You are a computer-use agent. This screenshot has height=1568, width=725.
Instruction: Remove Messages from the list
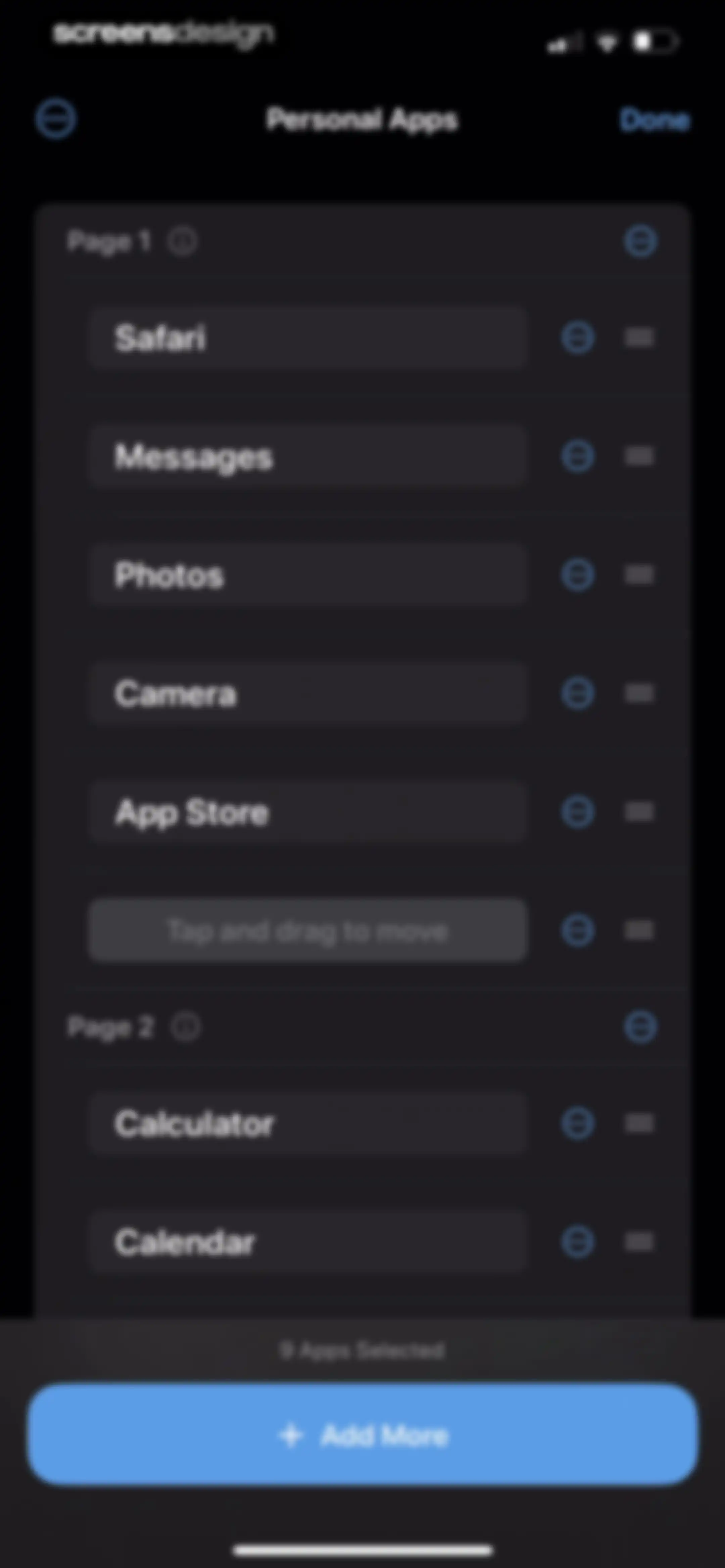click(578, 456)
